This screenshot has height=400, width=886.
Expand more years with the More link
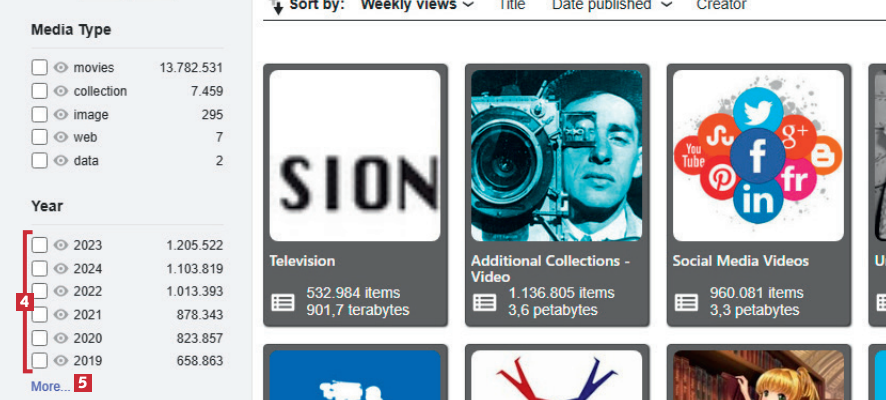click(x=50, y=386)
